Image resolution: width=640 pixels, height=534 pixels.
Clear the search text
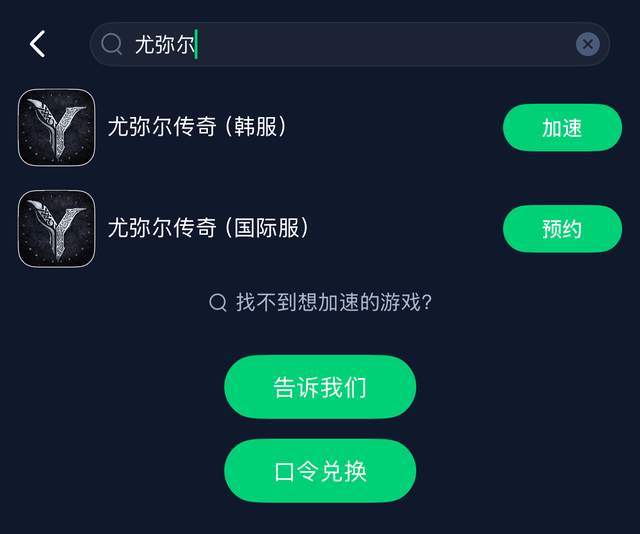588,44
